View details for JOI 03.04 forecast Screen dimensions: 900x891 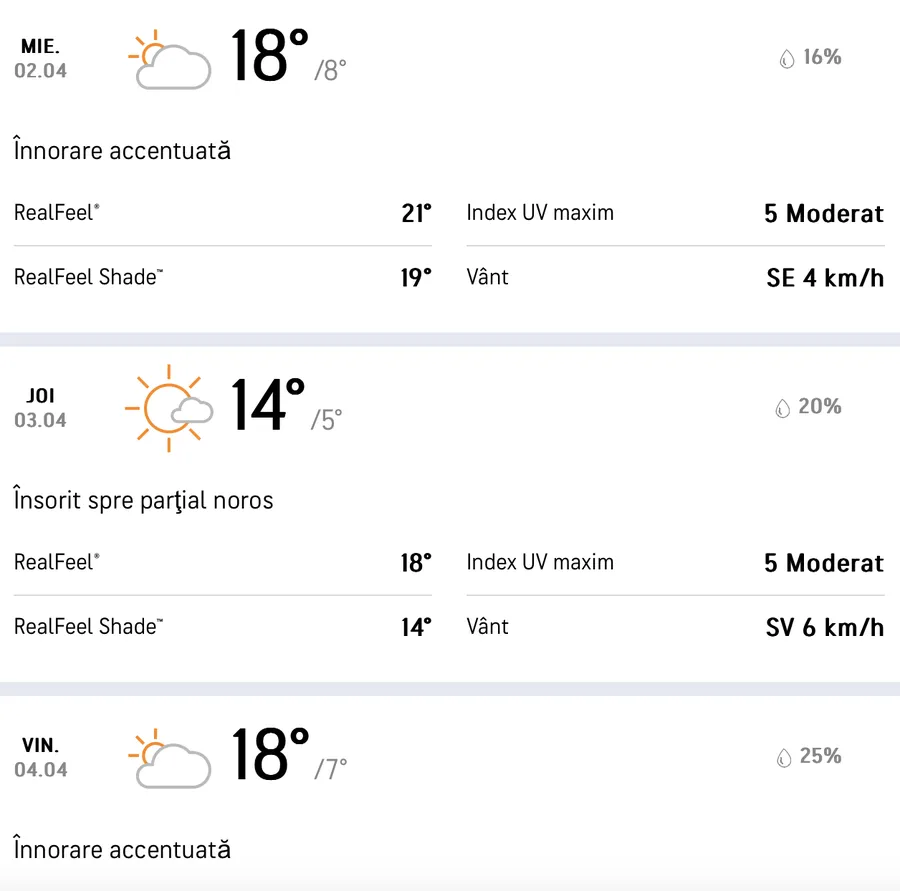point(41,408)
